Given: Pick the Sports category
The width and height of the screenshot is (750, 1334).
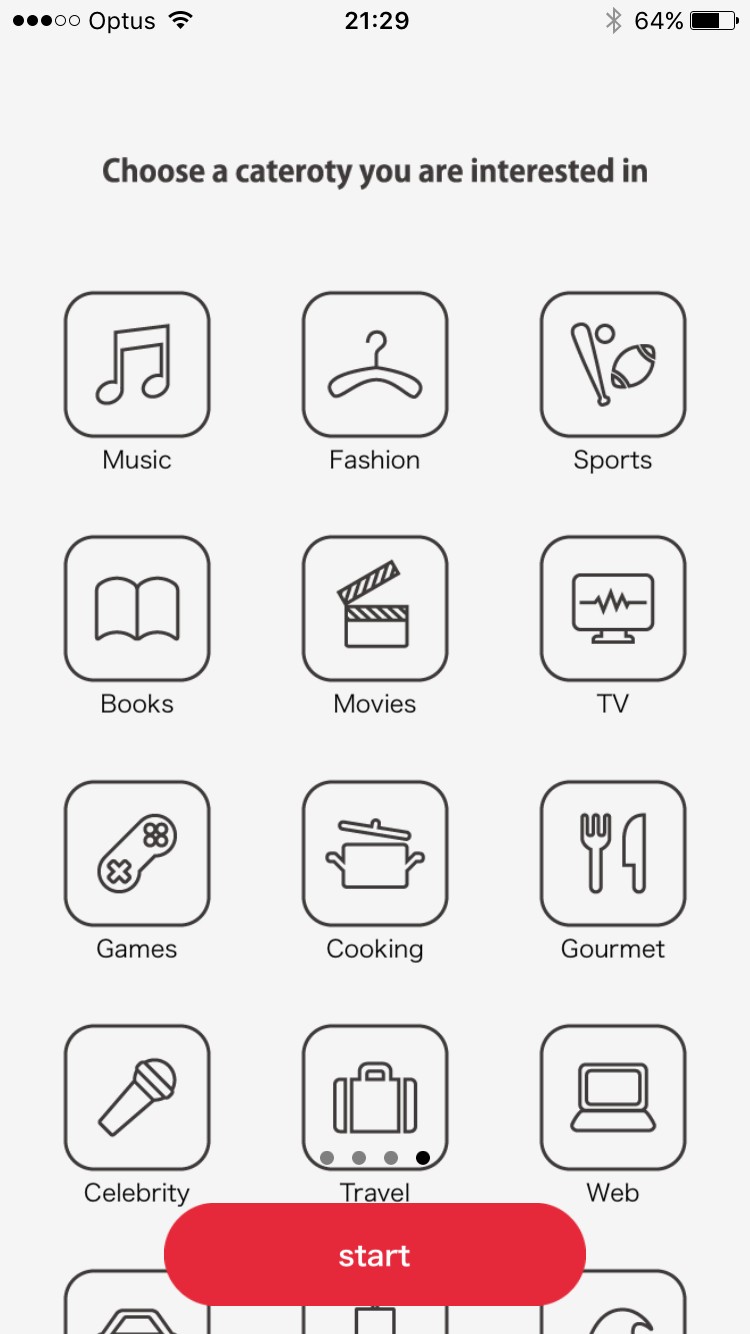Looking at the screenshot, I should [x=613, y=365].
